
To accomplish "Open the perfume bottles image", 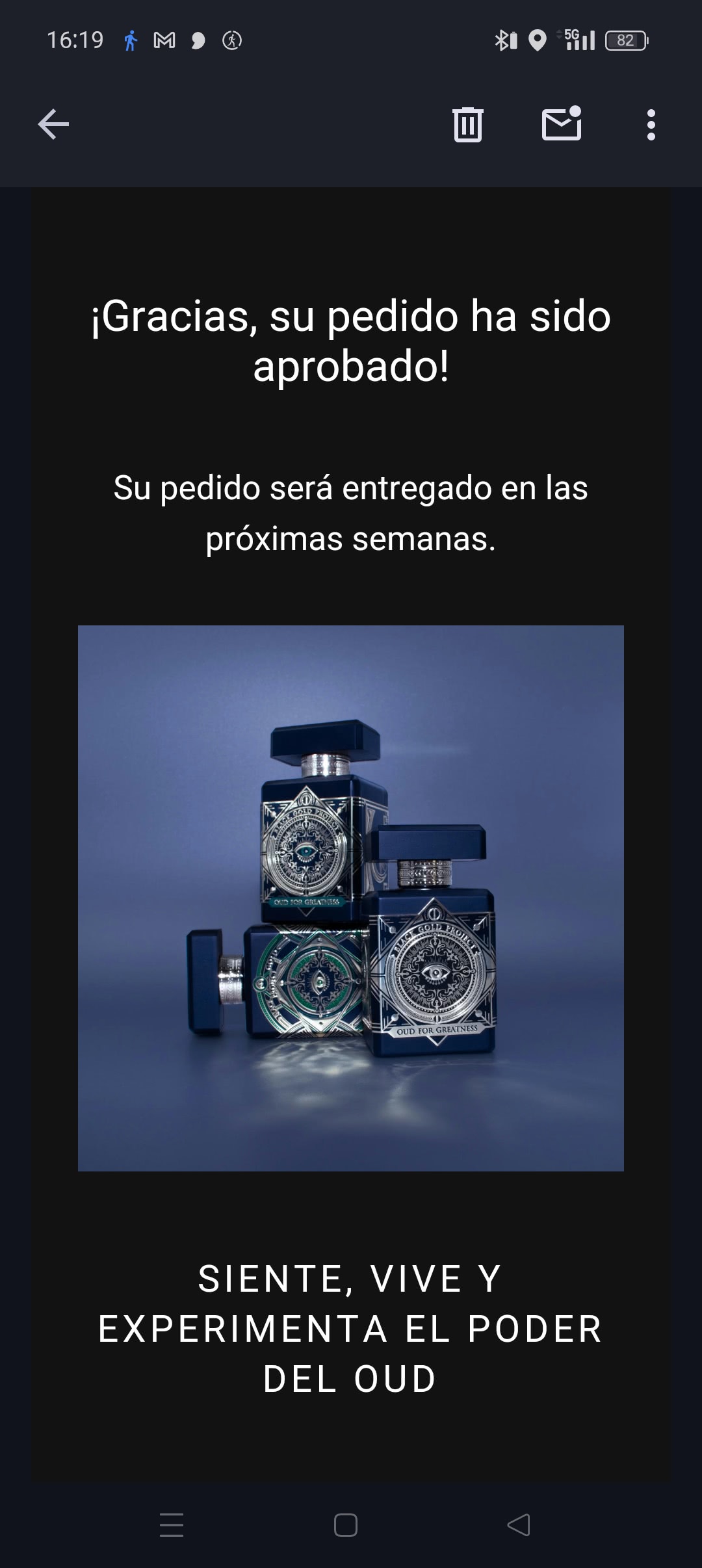I will pos(351,898).
